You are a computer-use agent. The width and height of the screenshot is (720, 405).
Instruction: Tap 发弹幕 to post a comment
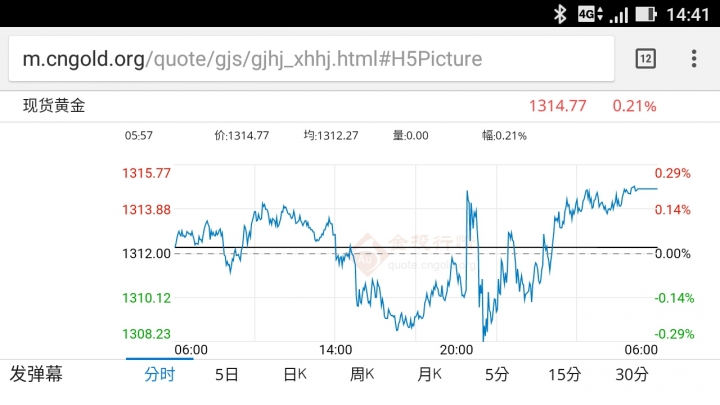36,375
